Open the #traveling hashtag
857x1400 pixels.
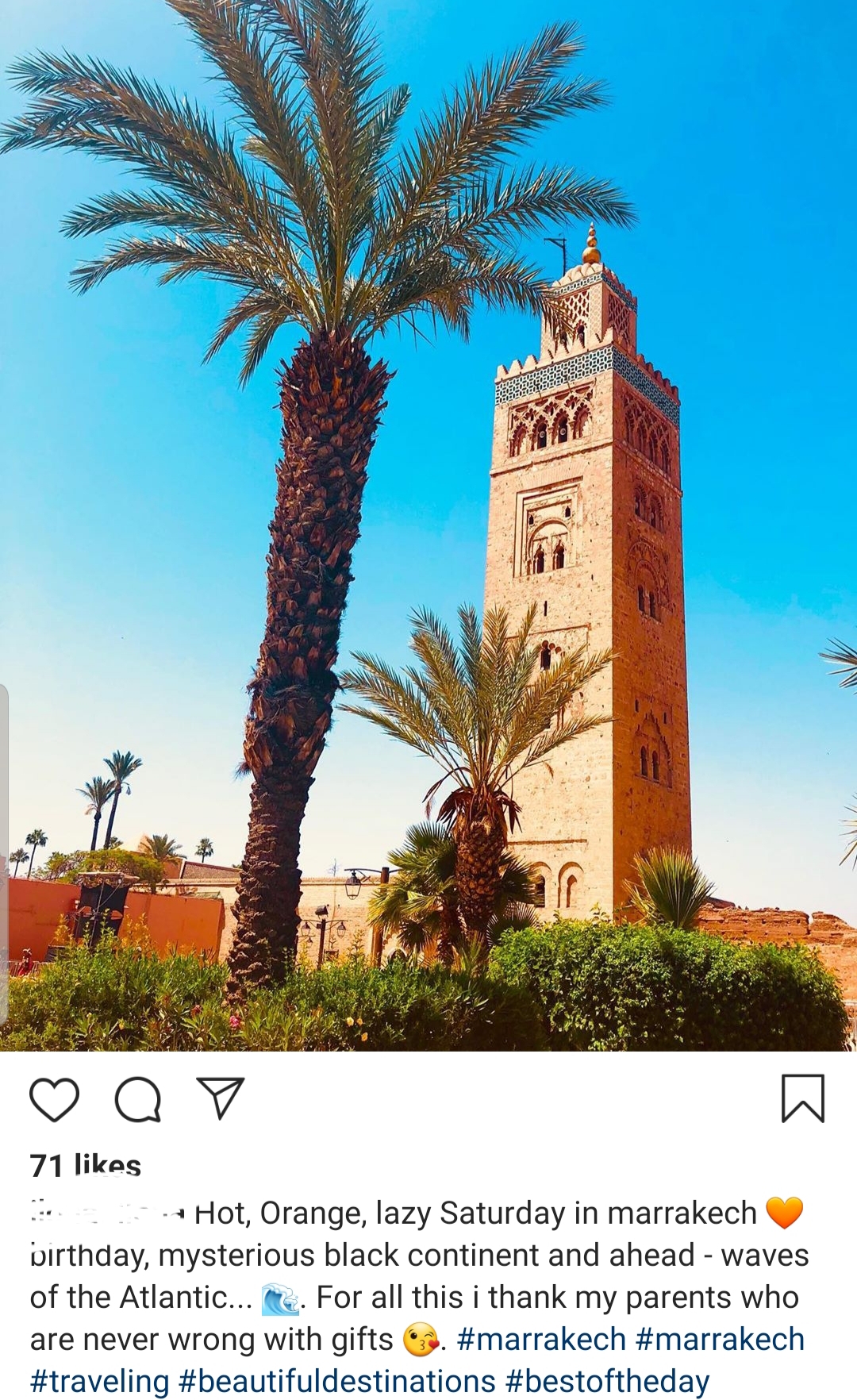pos(99,1381)
